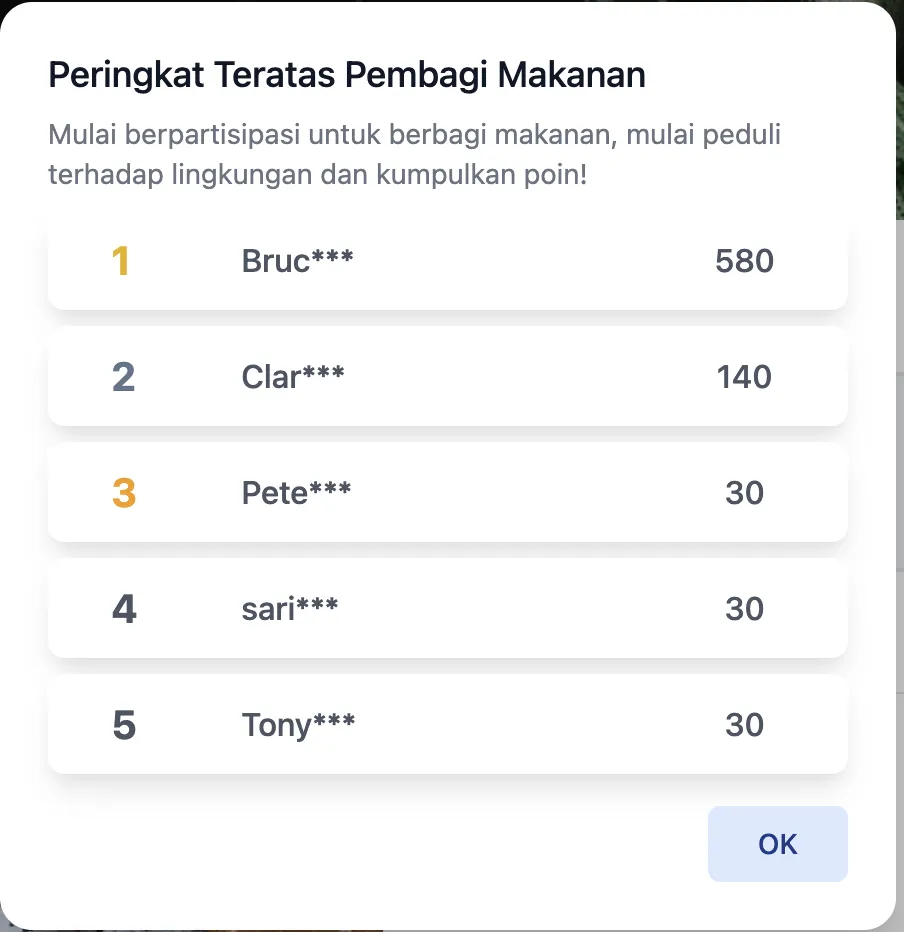Click the Peringkat Teratas Pembagi Makanan title
Image resolution: width=904 pixels, height=932 pixels.
coord(346,74)
